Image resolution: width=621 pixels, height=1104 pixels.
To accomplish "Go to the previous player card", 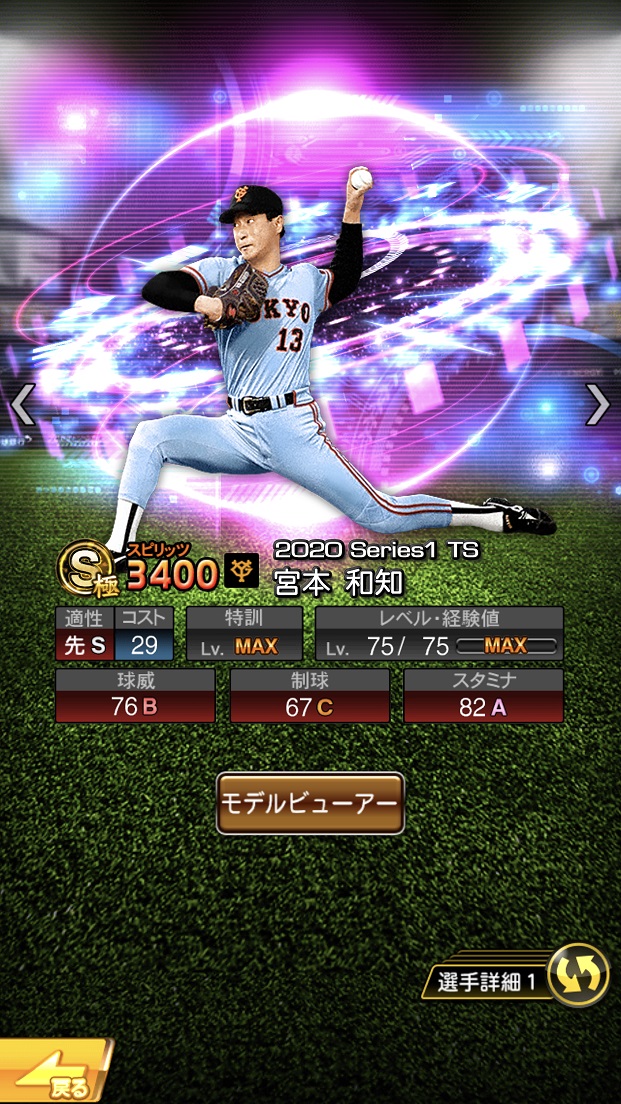I will pyautogui.click(x=22, y=404).
